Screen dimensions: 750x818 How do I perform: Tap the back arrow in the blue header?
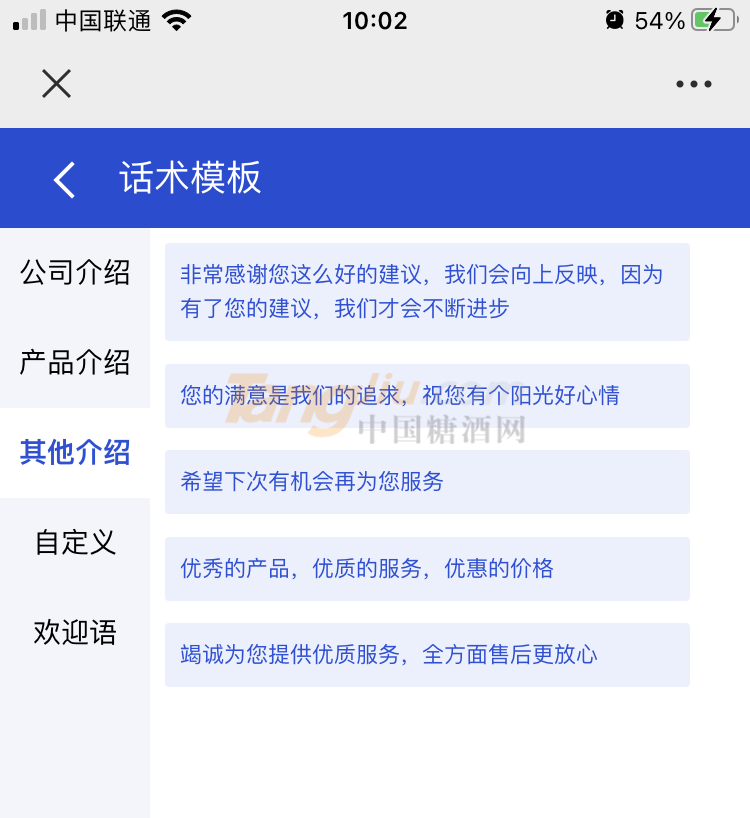coord(62,178)
